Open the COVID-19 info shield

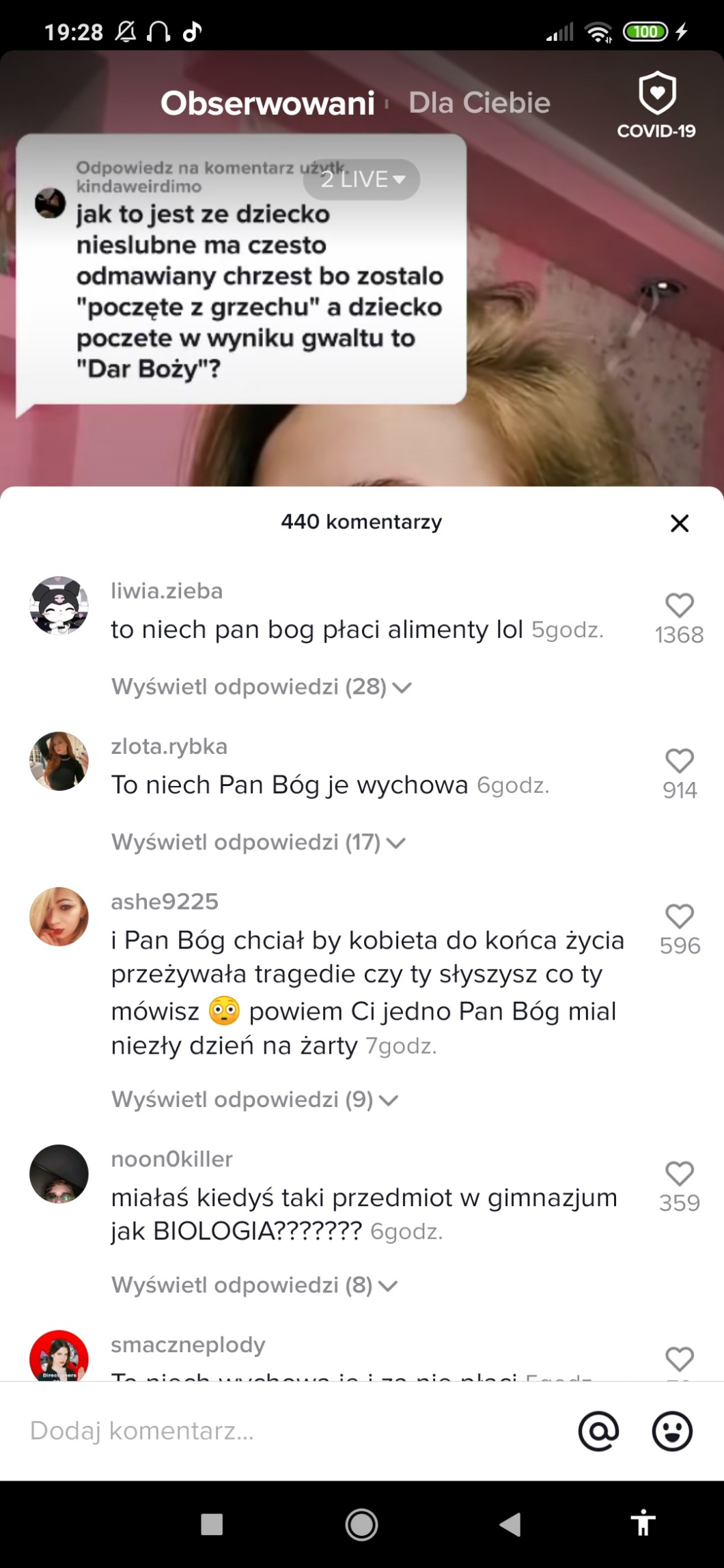tap(656, 104)
